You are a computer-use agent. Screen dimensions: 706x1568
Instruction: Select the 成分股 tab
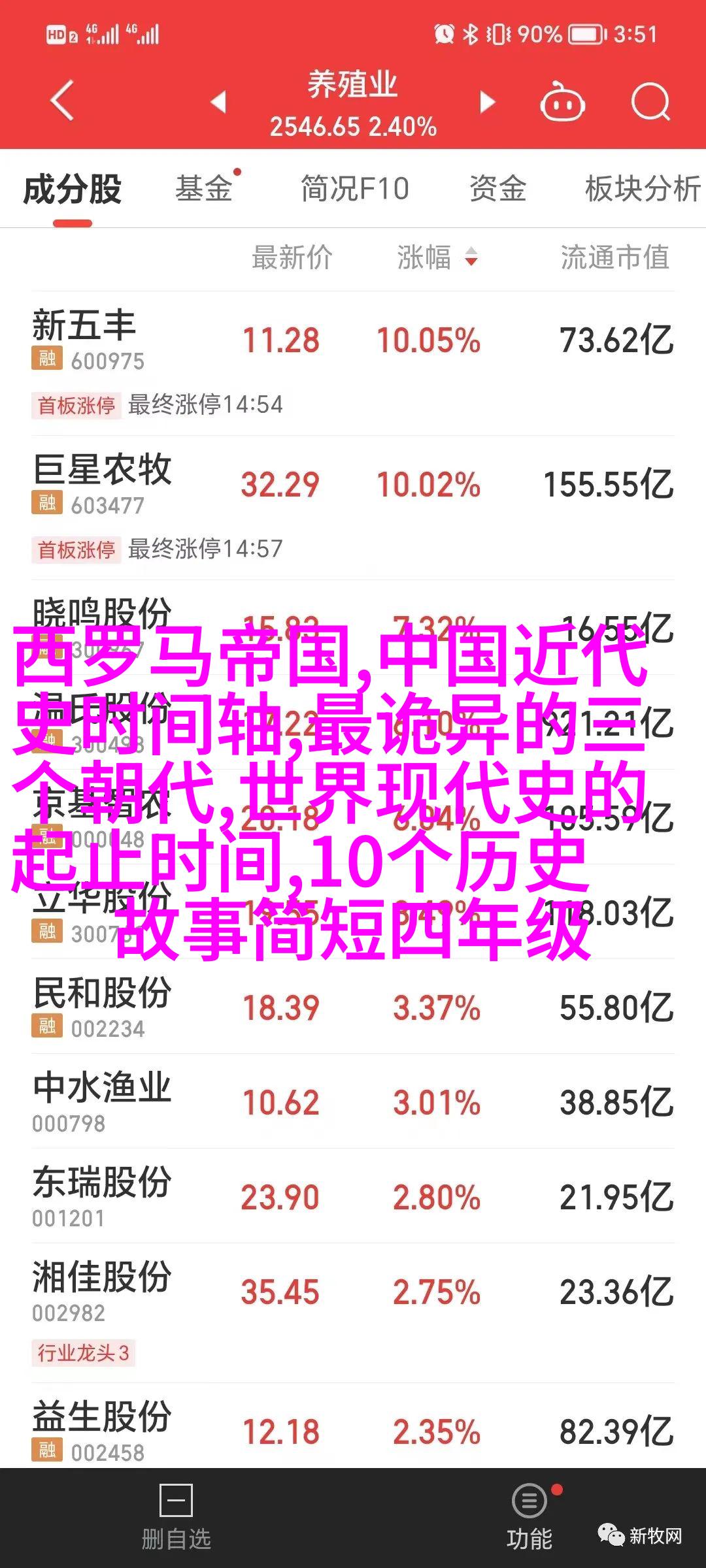click(73, 189)
